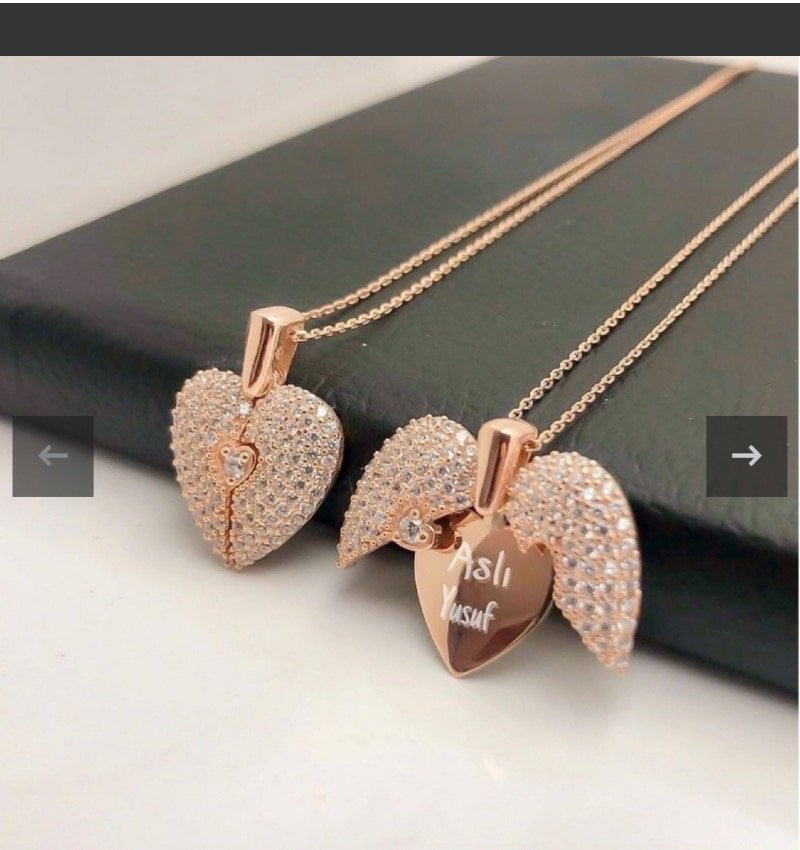Go to the previous product image
This screenshot has height=850, width=800.
(x=53, y=456)
